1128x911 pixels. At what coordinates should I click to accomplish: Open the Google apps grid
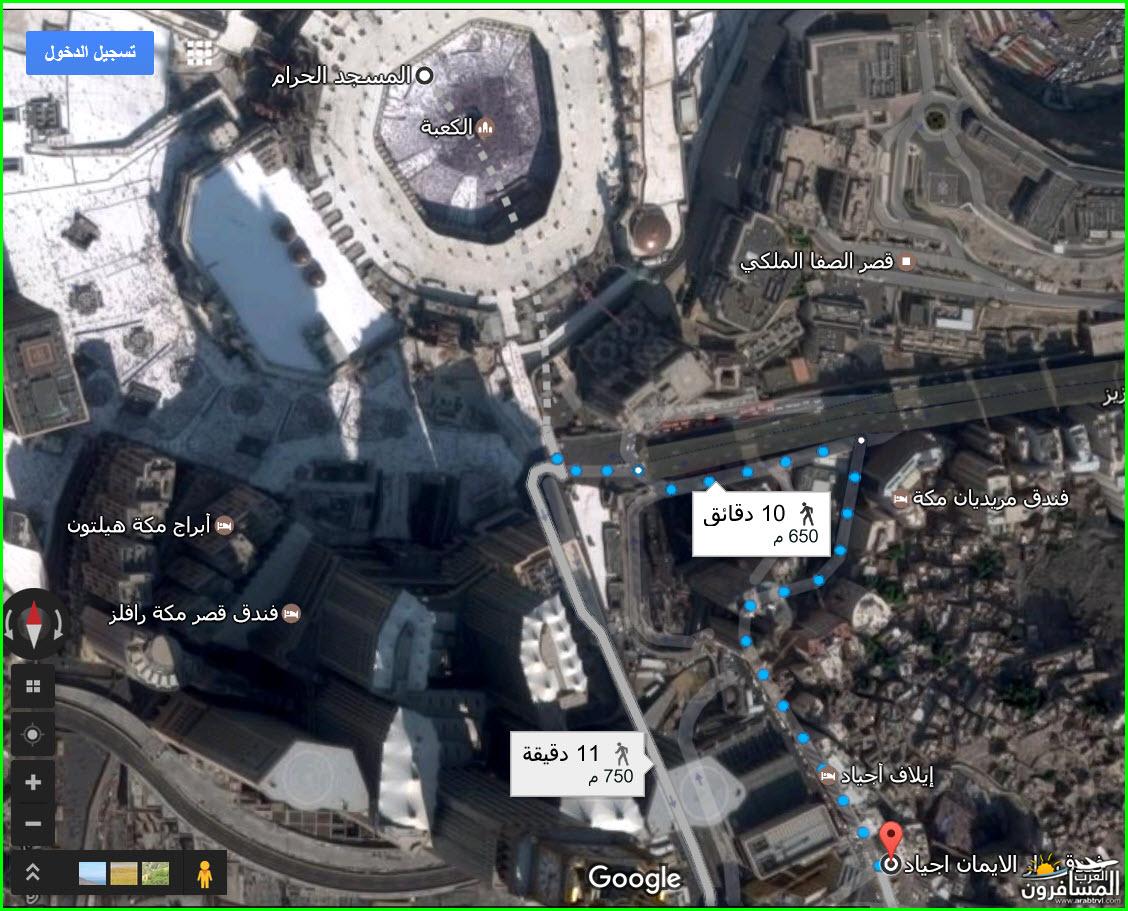(x=200, y=53)
